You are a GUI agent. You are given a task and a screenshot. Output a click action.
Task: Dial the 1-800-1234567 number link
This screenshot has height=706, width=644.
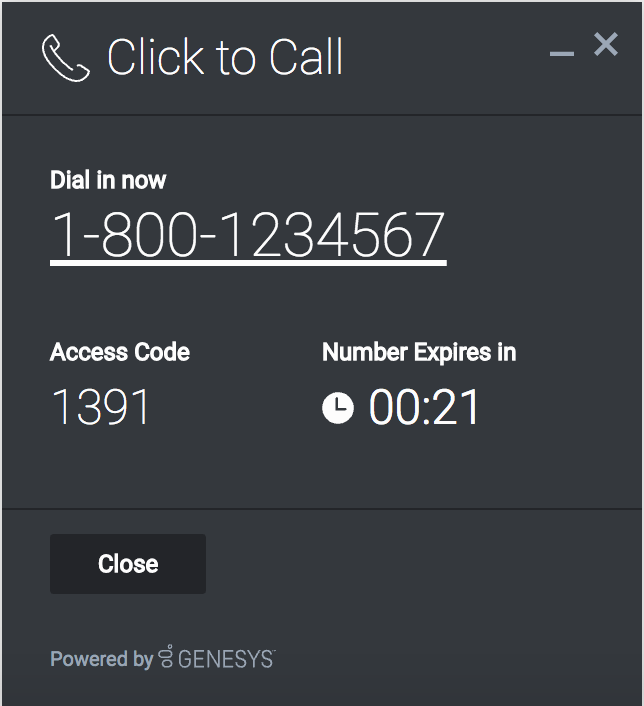247,236
